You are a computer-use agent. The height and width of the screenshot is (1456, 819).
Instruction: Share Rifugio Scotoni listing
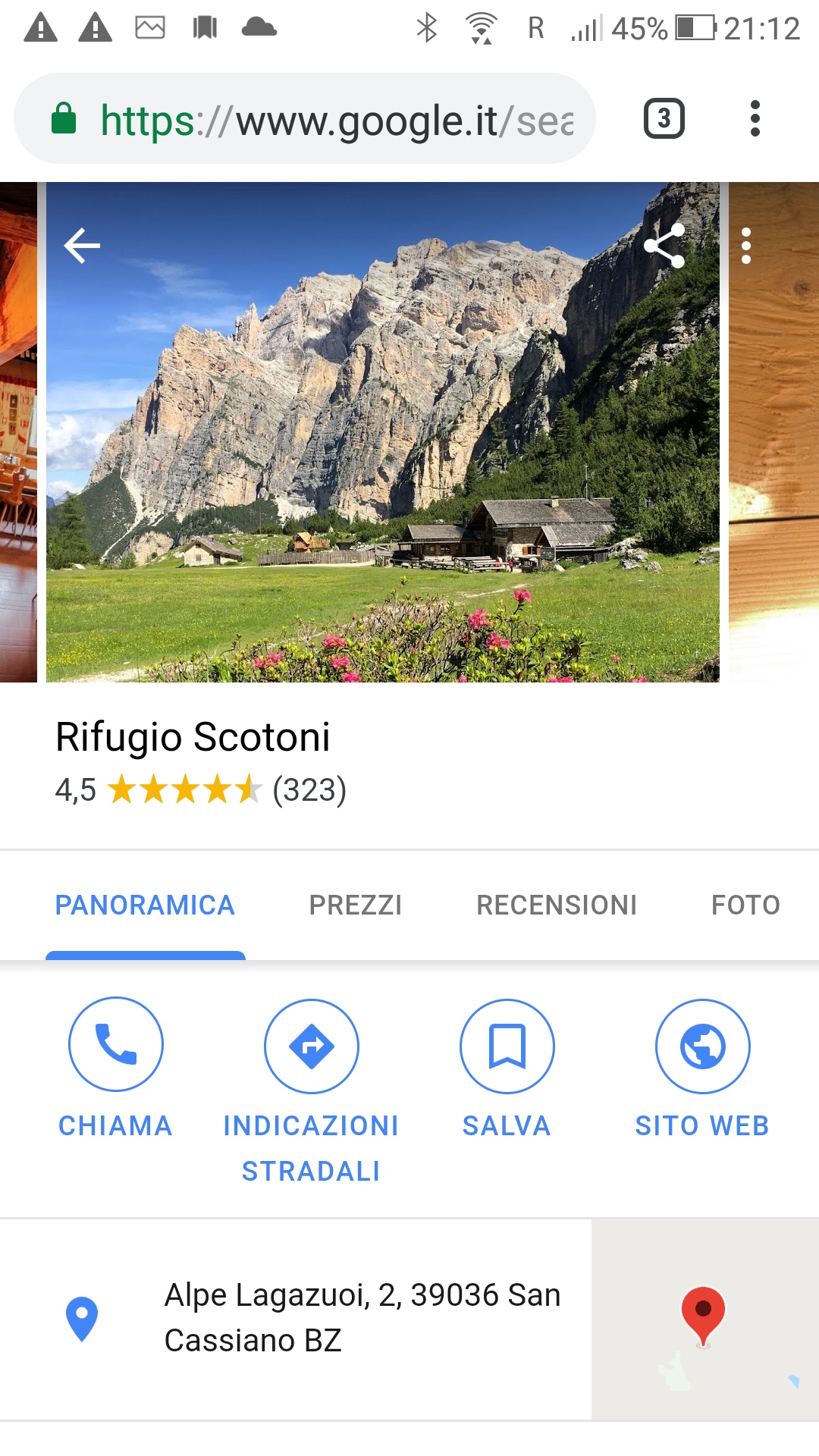tap(664, 246)
